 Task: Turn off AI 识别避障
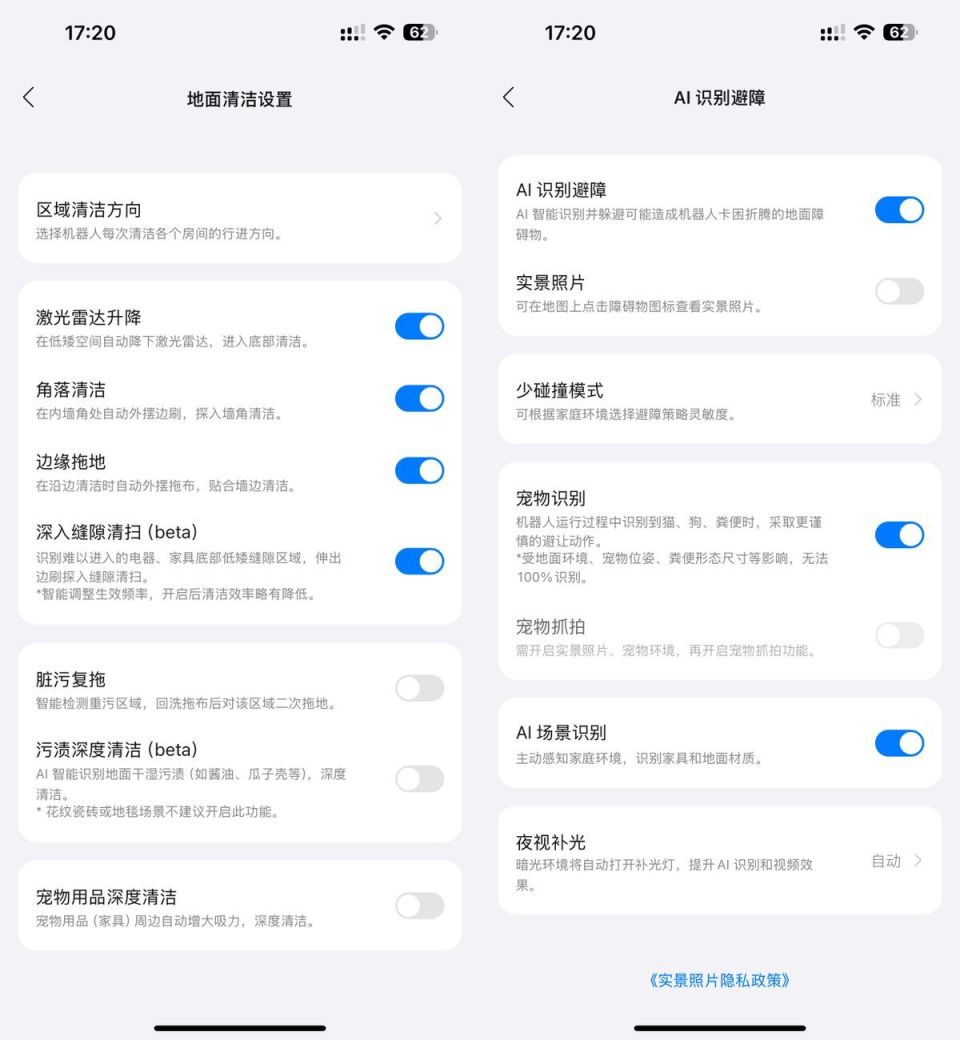[899, 210]
